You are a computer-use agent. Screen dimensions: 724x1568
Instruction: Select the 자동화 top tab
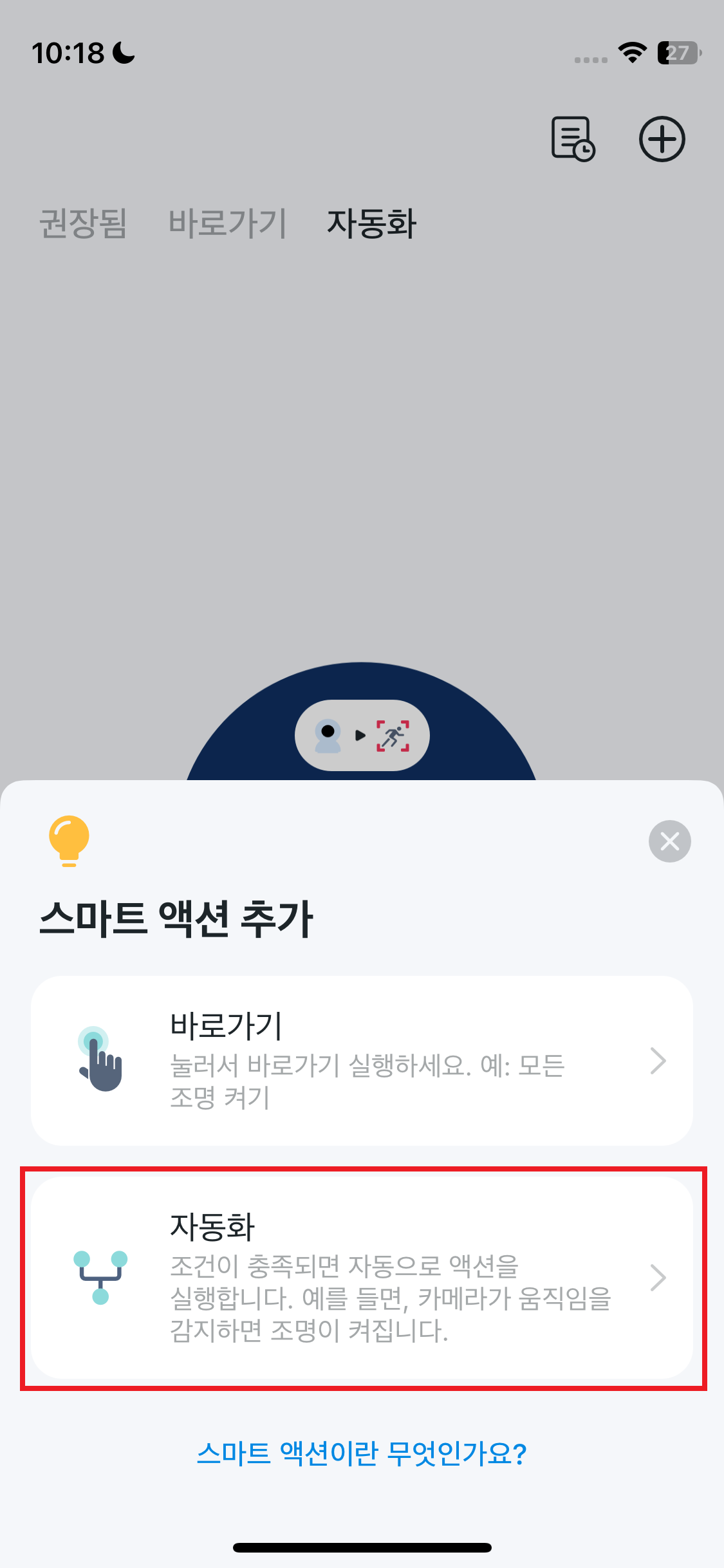pos(371,223)
